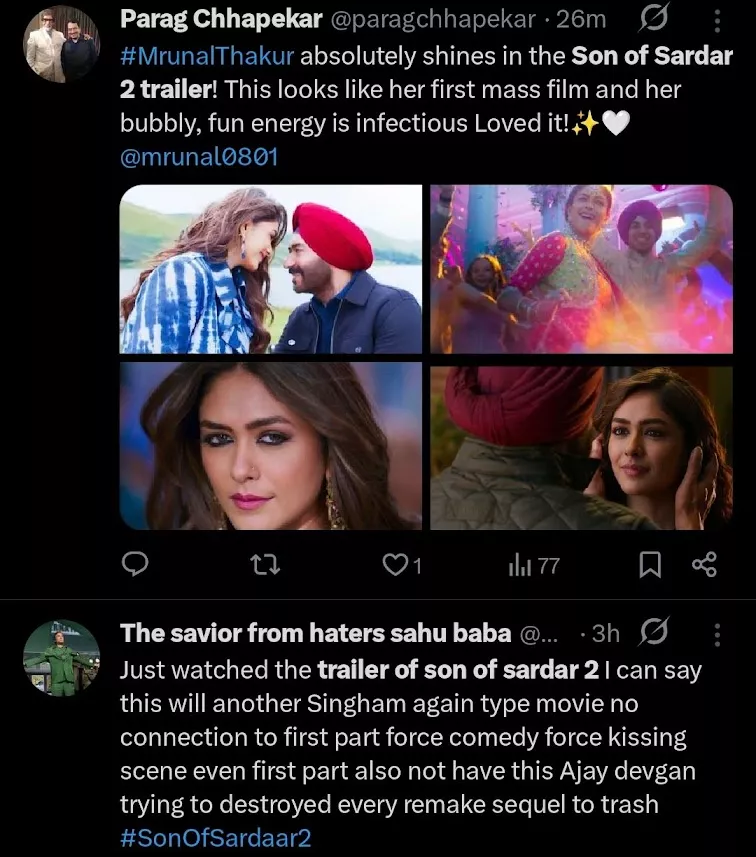Bookmark Parag Chhapekar's post
The image size is (756, 857).
(650, 565)
